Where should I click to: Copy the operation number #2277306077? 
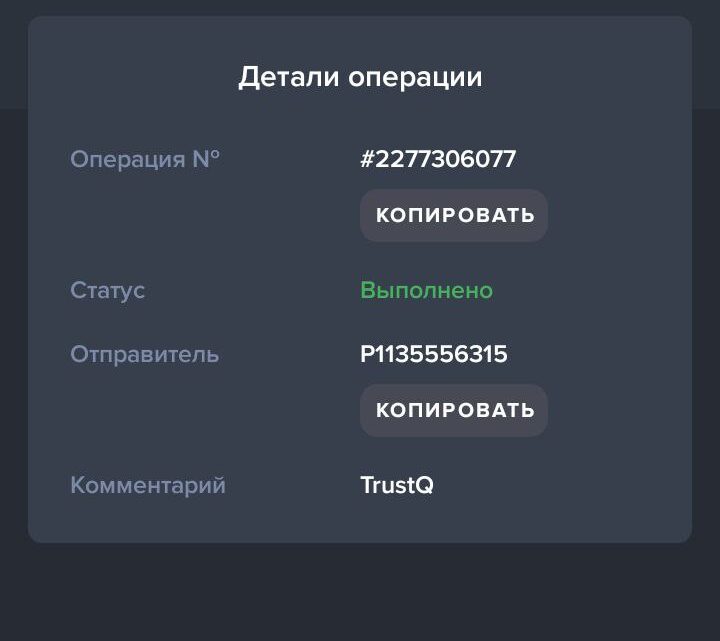click(454, 215)
